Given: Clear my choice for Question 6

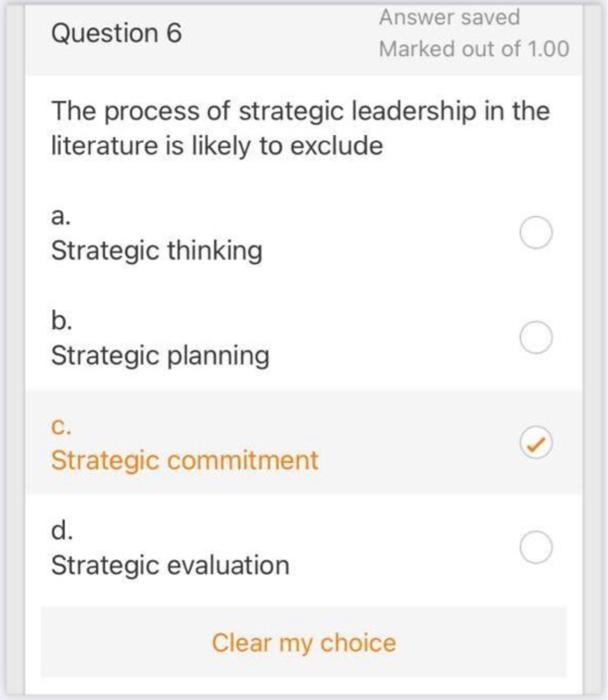Looking at the screenshot, I should (x=304, y=643).
